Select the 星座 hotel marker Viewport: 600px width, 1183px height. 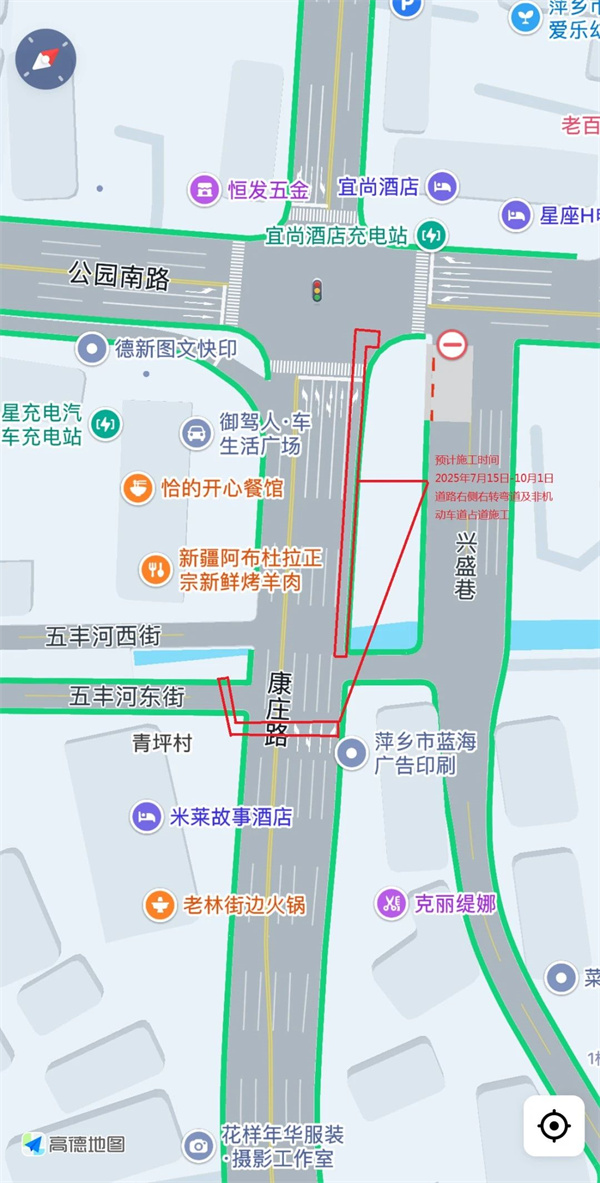tap(516, 214)
